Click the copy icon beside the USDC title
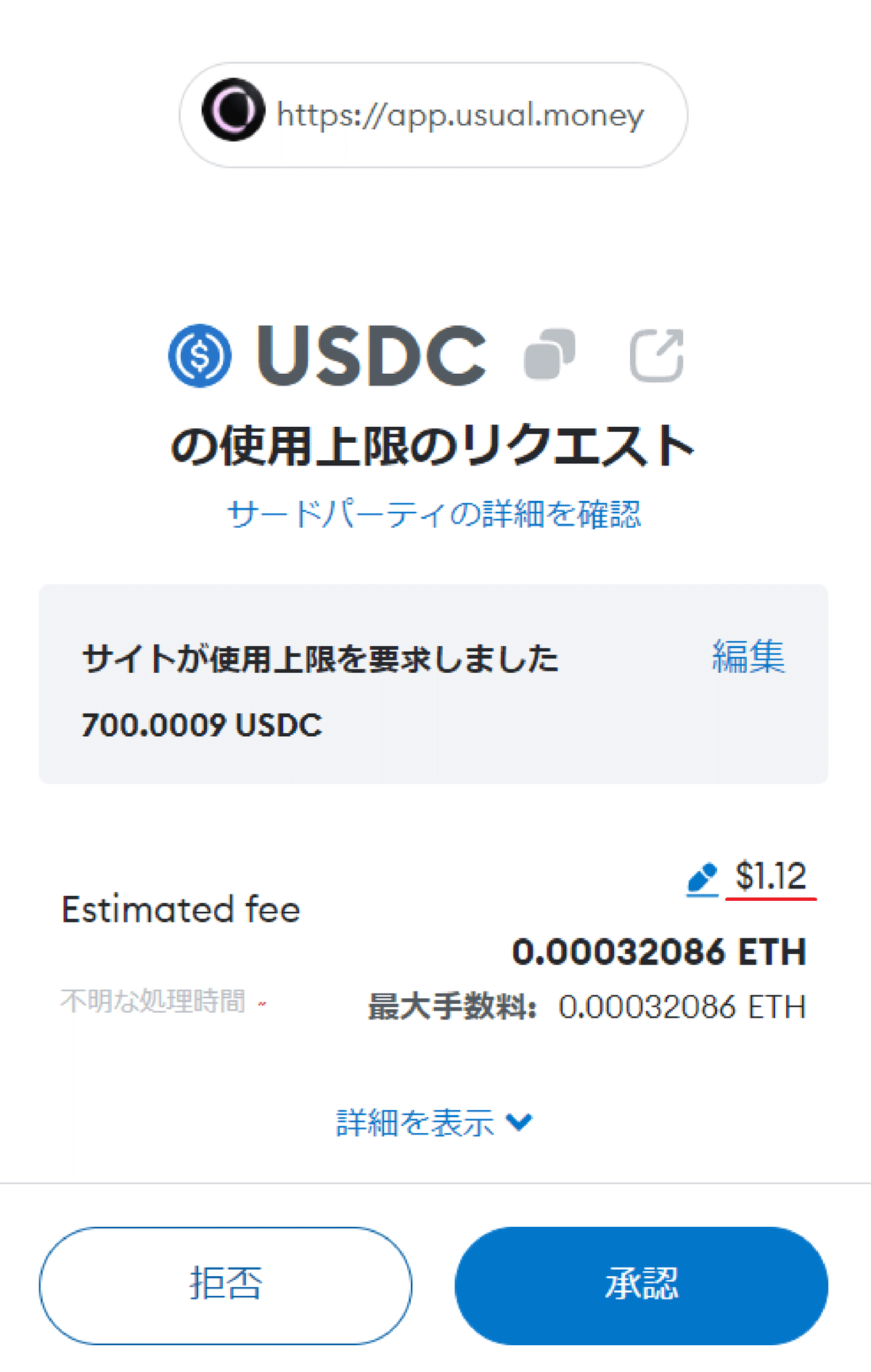871x1372 pixels. [x=549, y=354]
